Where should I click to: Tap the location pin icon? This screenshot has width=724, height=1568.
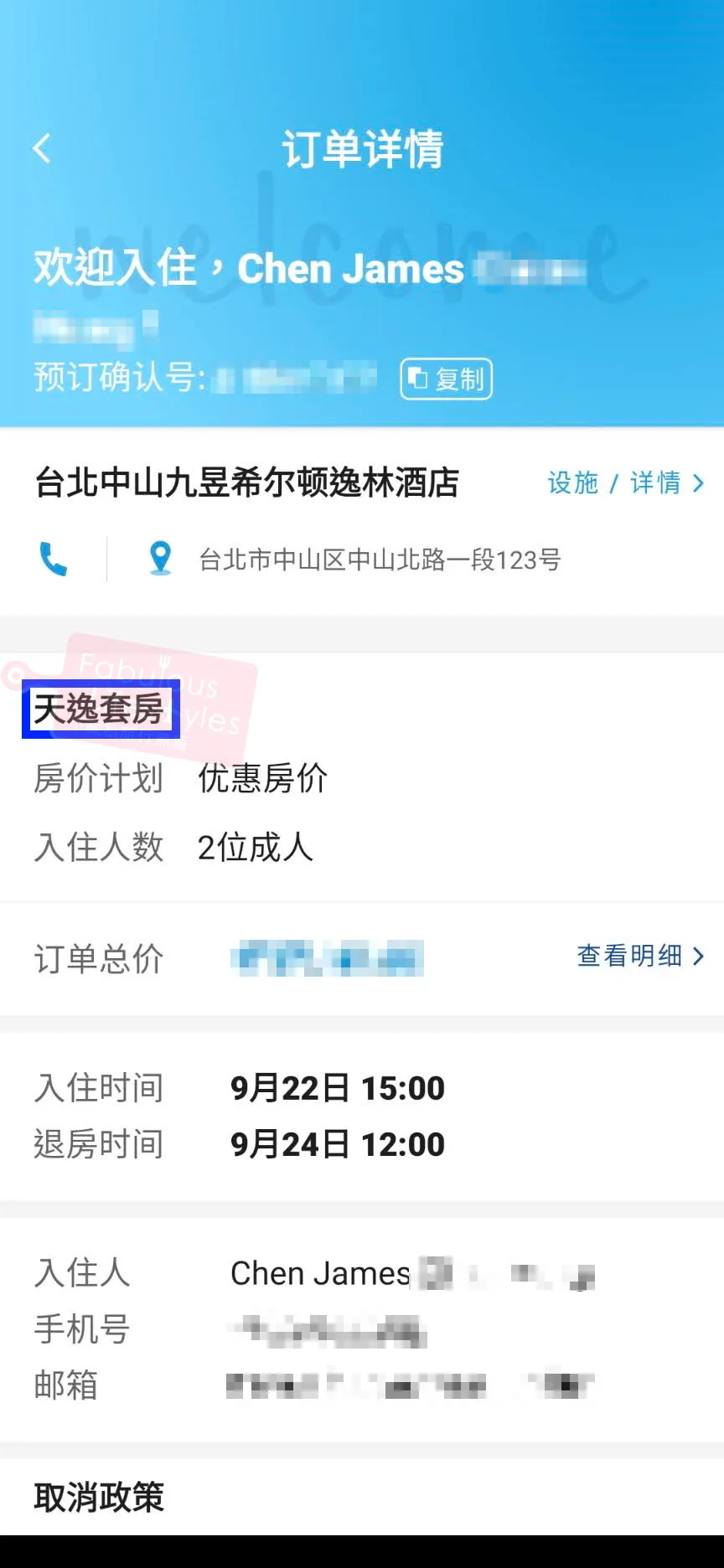coord(160,555)
